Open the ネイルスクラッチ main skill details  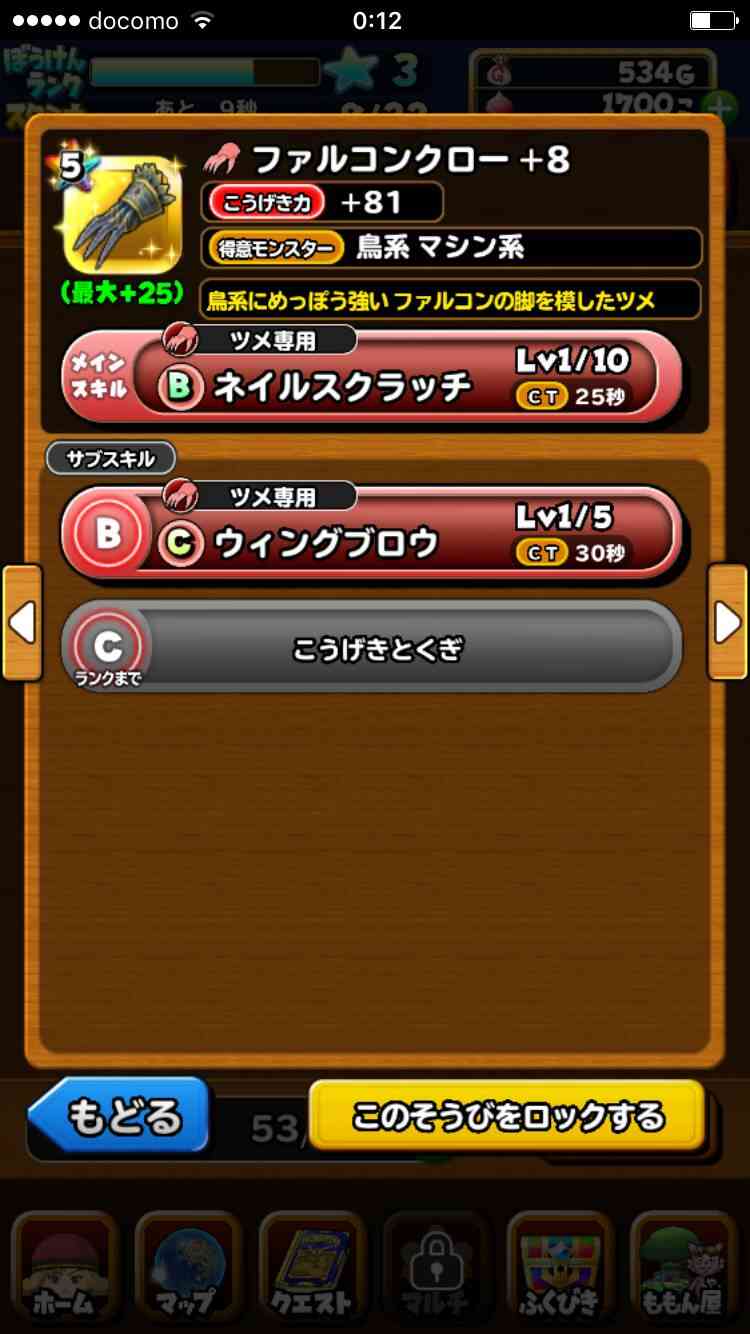(x=371, y=375)
